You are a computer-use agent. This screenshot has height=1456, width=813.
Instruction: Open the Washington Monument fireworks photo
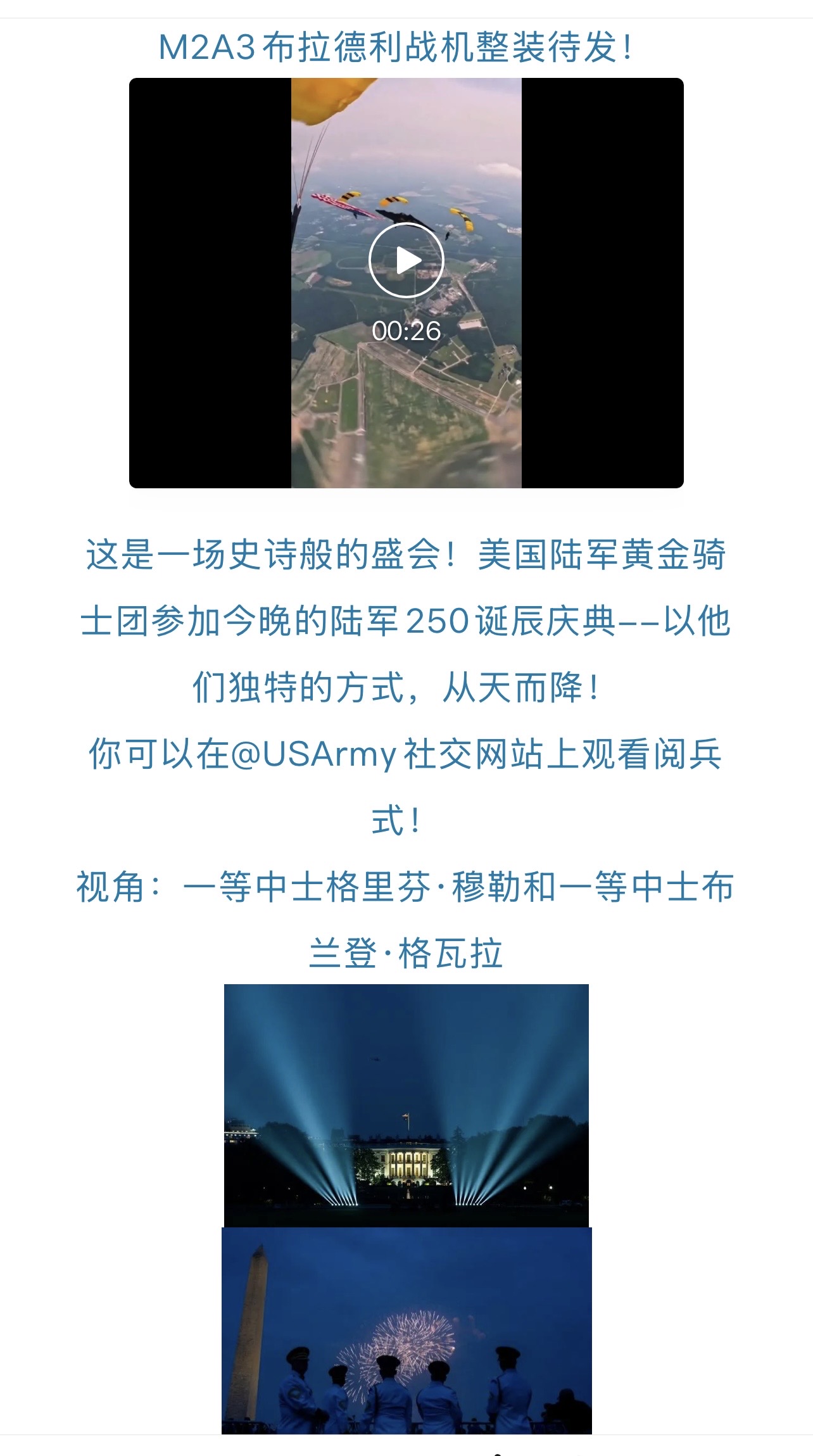pos(406,1330)
